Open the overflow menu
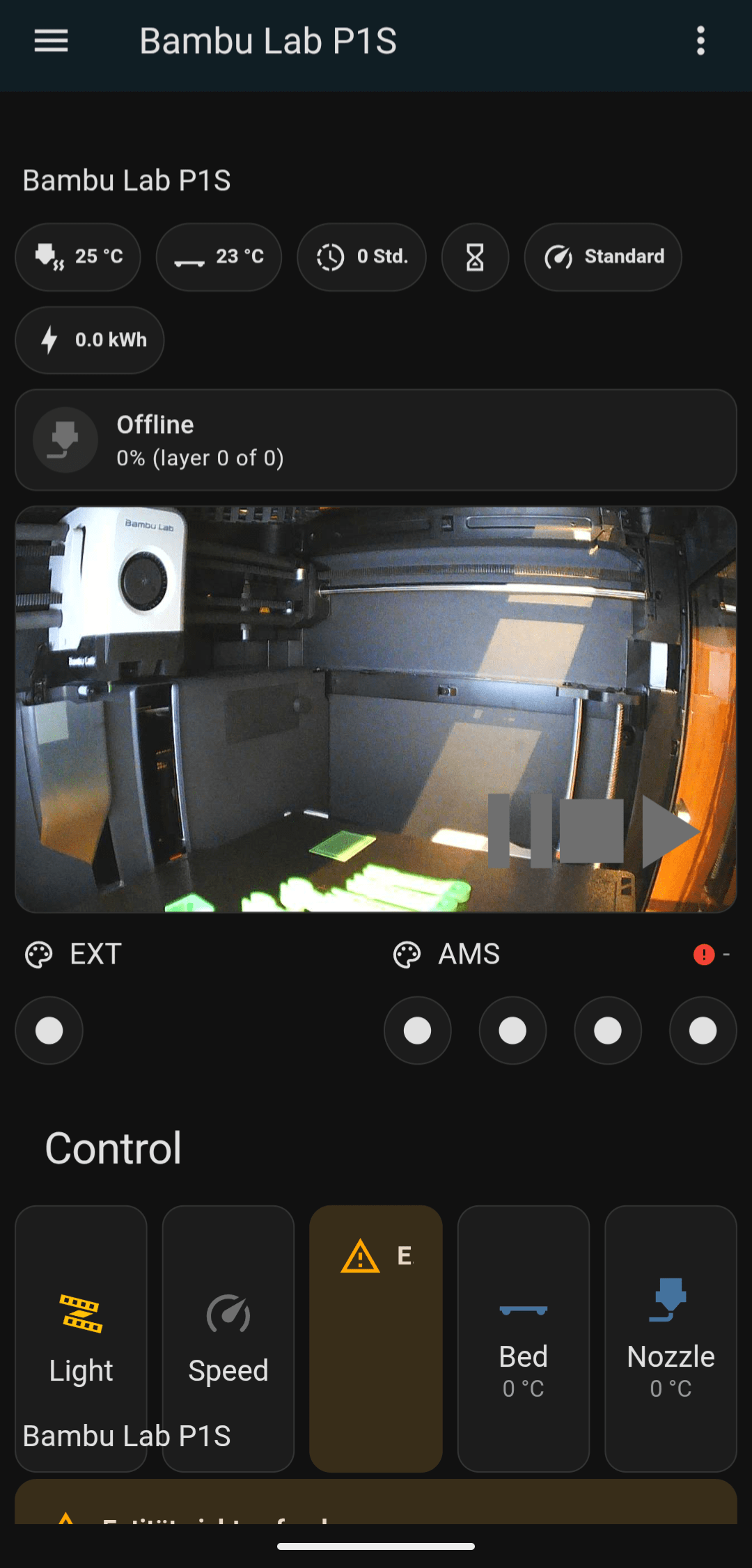 click(x=700, y=41)
